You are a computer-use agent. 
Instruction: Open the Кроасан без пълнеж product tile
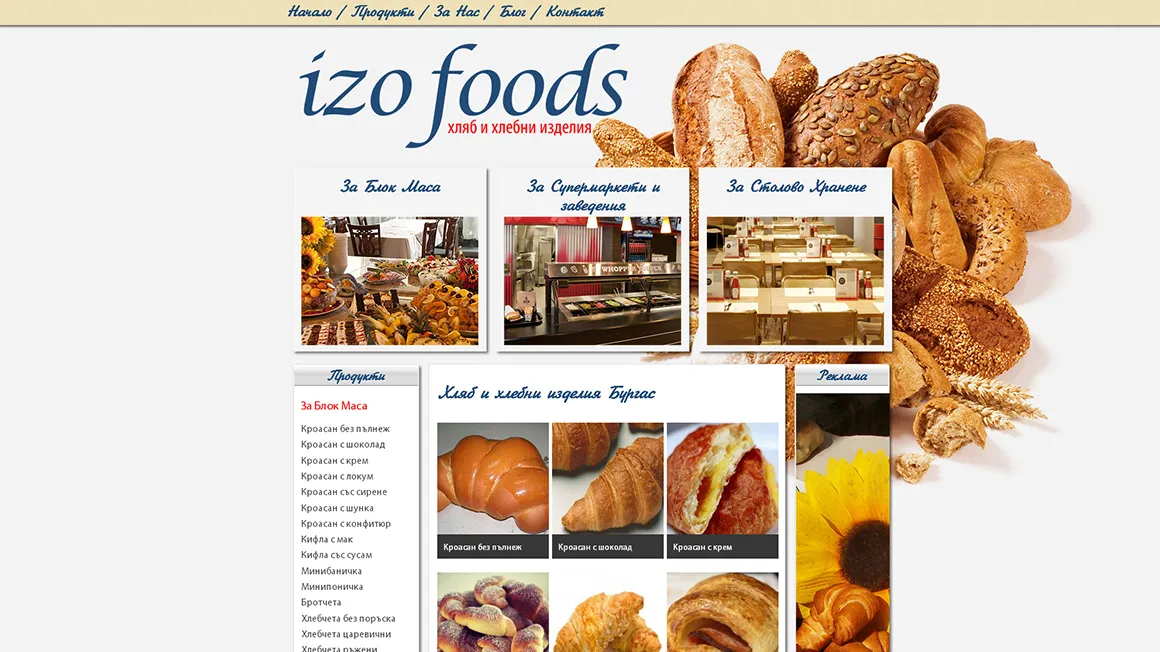click(x=493, y=489)
